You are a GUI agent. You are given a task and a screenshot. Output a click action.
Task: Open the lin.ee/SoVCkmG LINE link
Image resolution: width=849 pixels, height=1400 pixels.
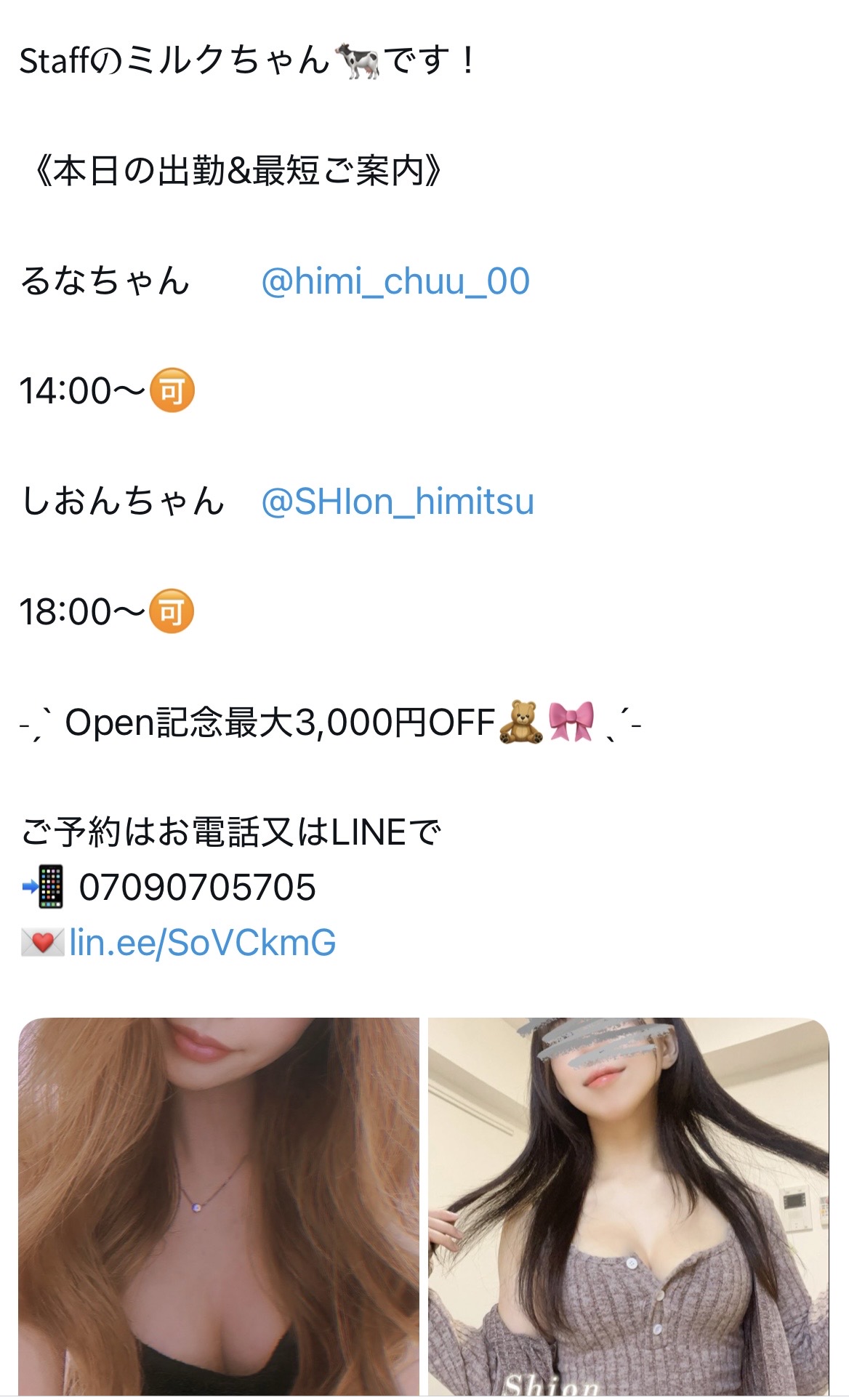click(x=202, y=943)
